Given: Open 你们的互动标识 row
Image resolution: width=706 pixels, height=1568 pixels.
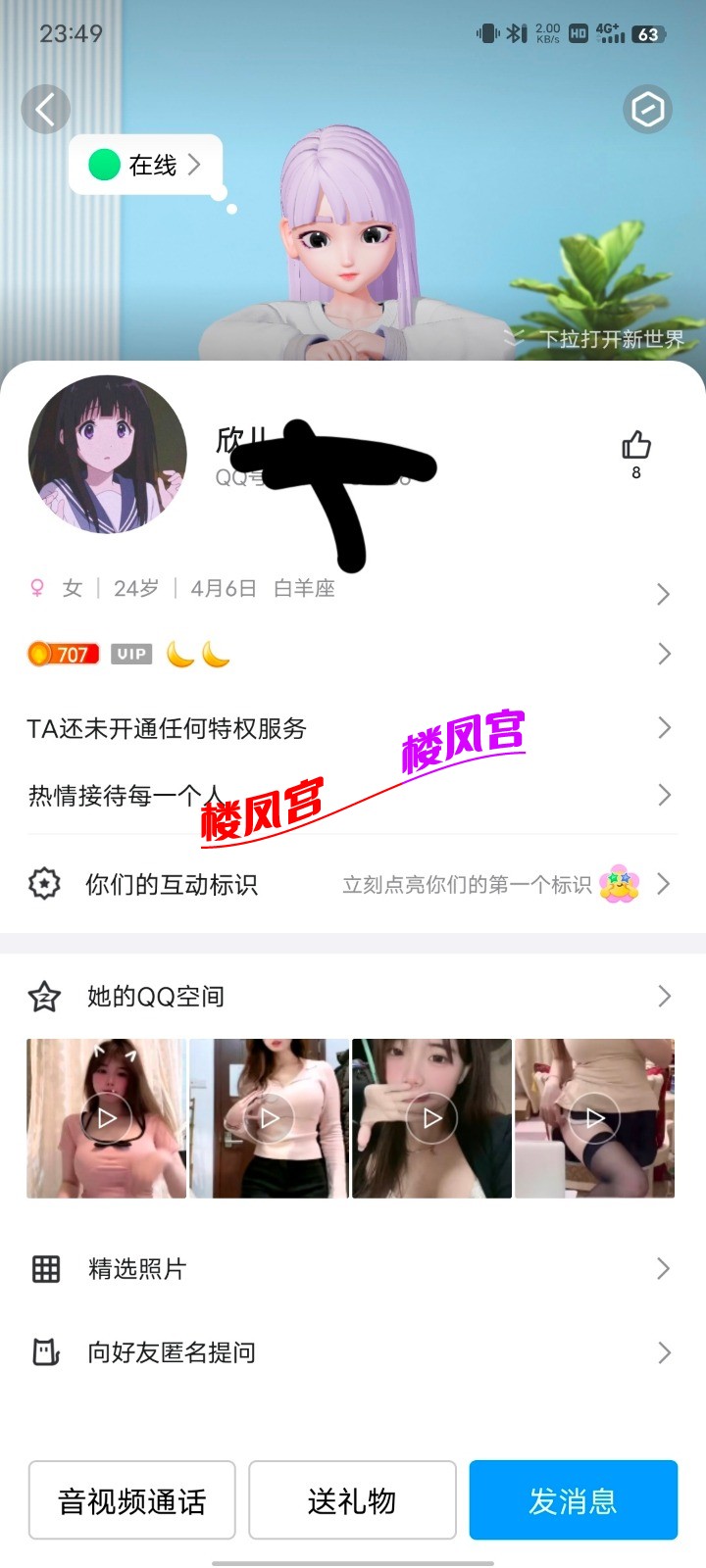Looking at the screenshot, I should (353, 884).
